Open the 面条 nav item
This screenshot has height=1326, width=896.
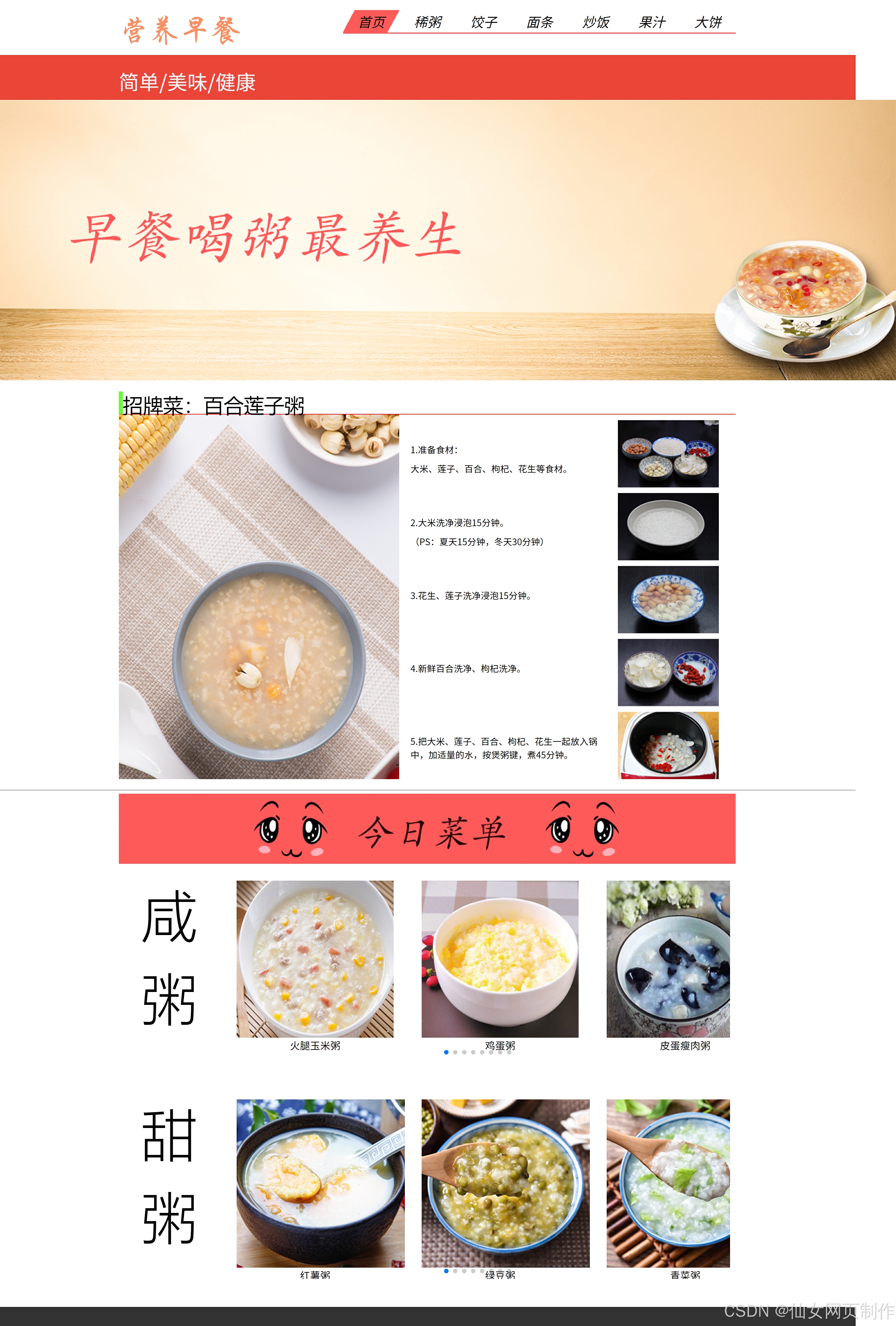click(x=540, y=22)
